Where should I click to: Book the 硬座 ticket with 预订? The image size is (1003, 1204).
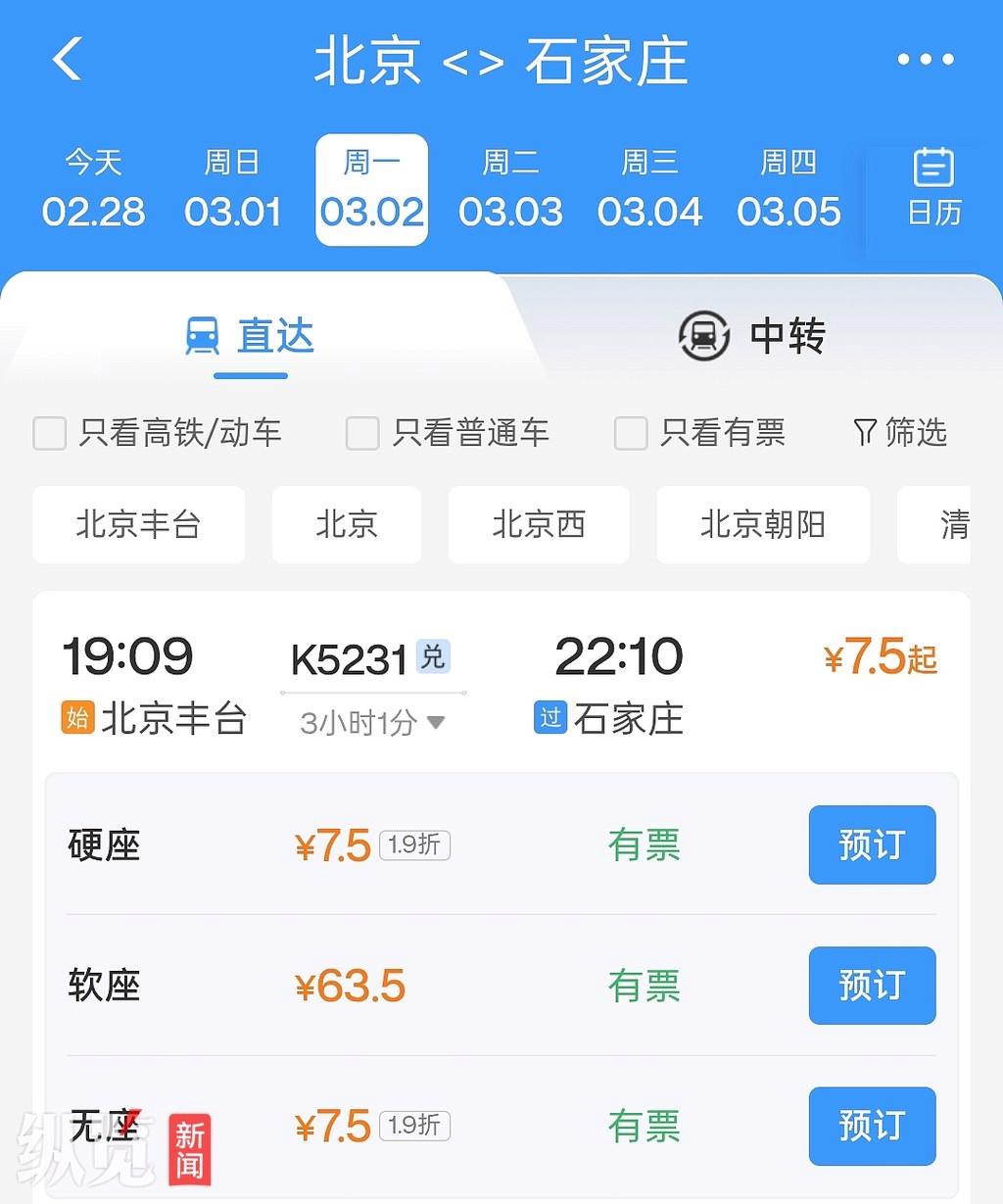click(872, 844)
